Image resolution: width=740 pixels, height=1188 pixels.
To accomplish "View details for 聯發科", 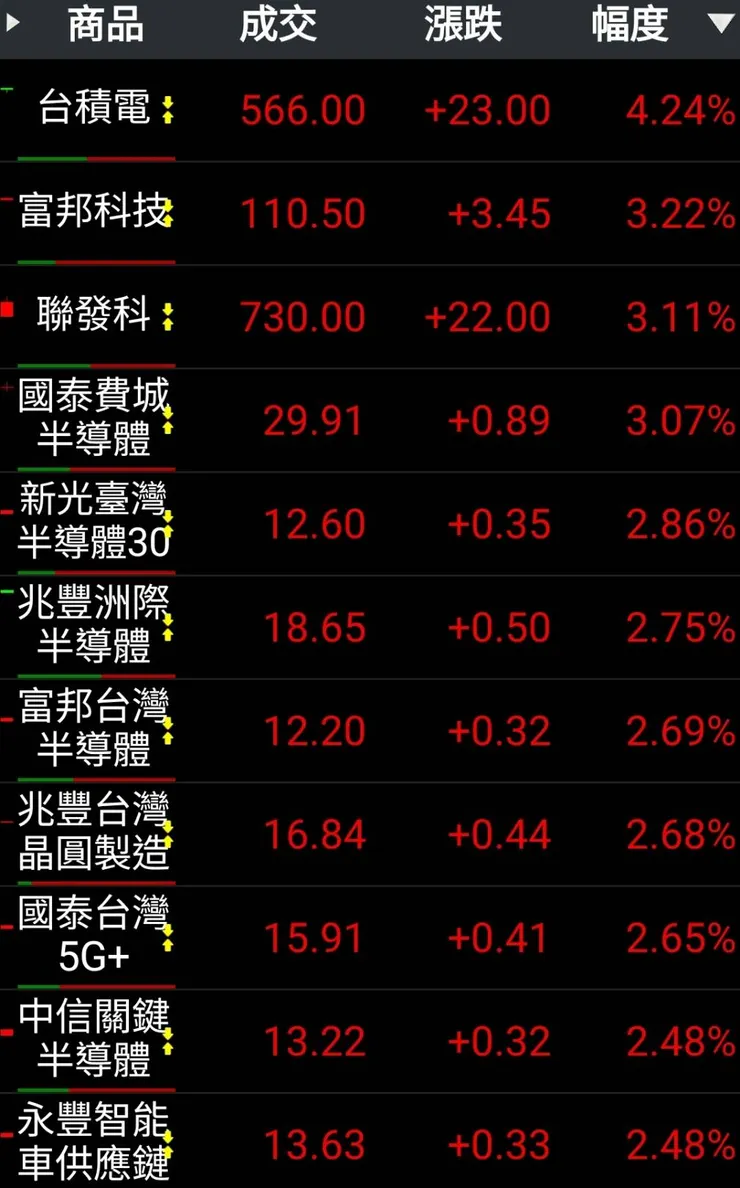I will tap(370, 317).
